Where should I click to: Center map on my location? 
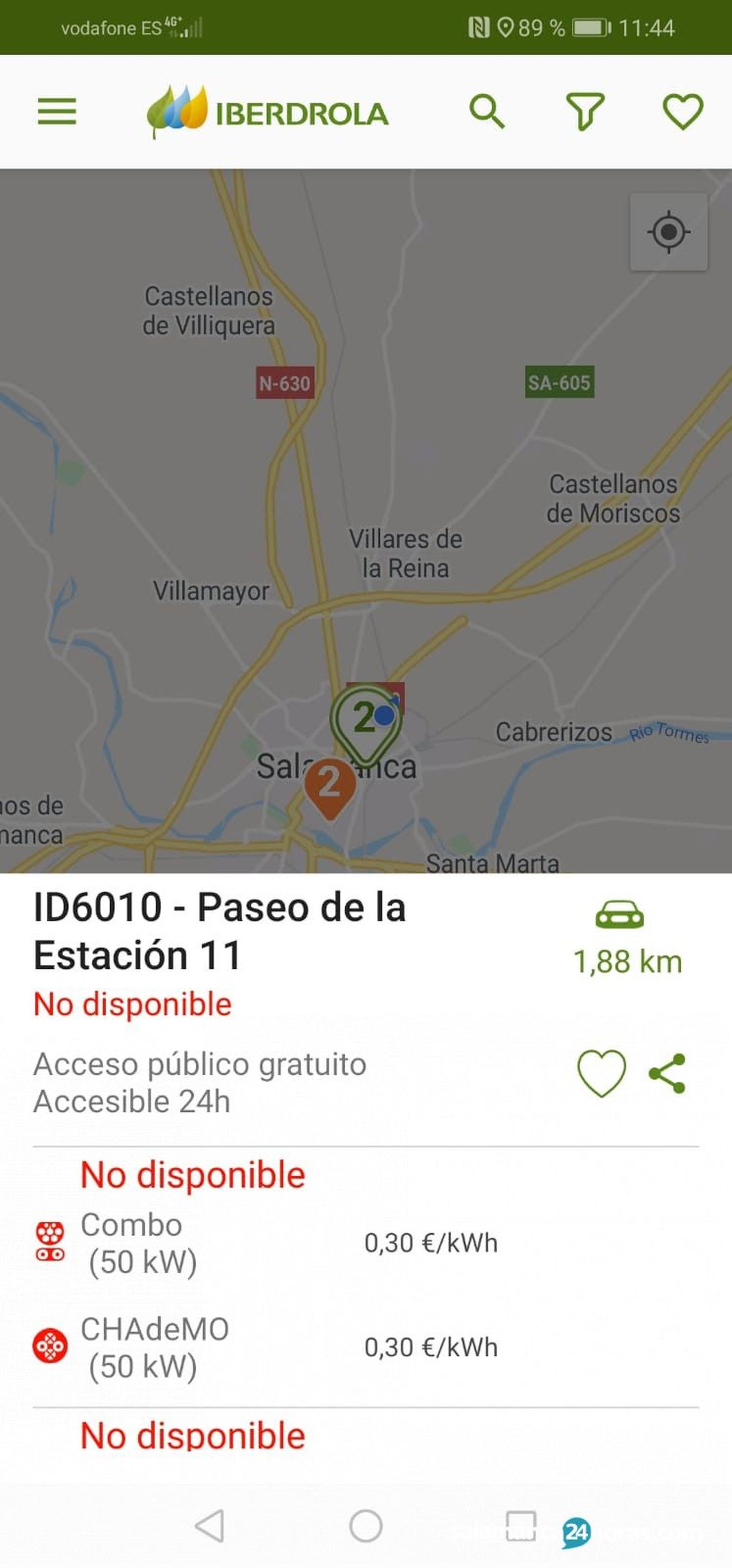click(668, 232)
